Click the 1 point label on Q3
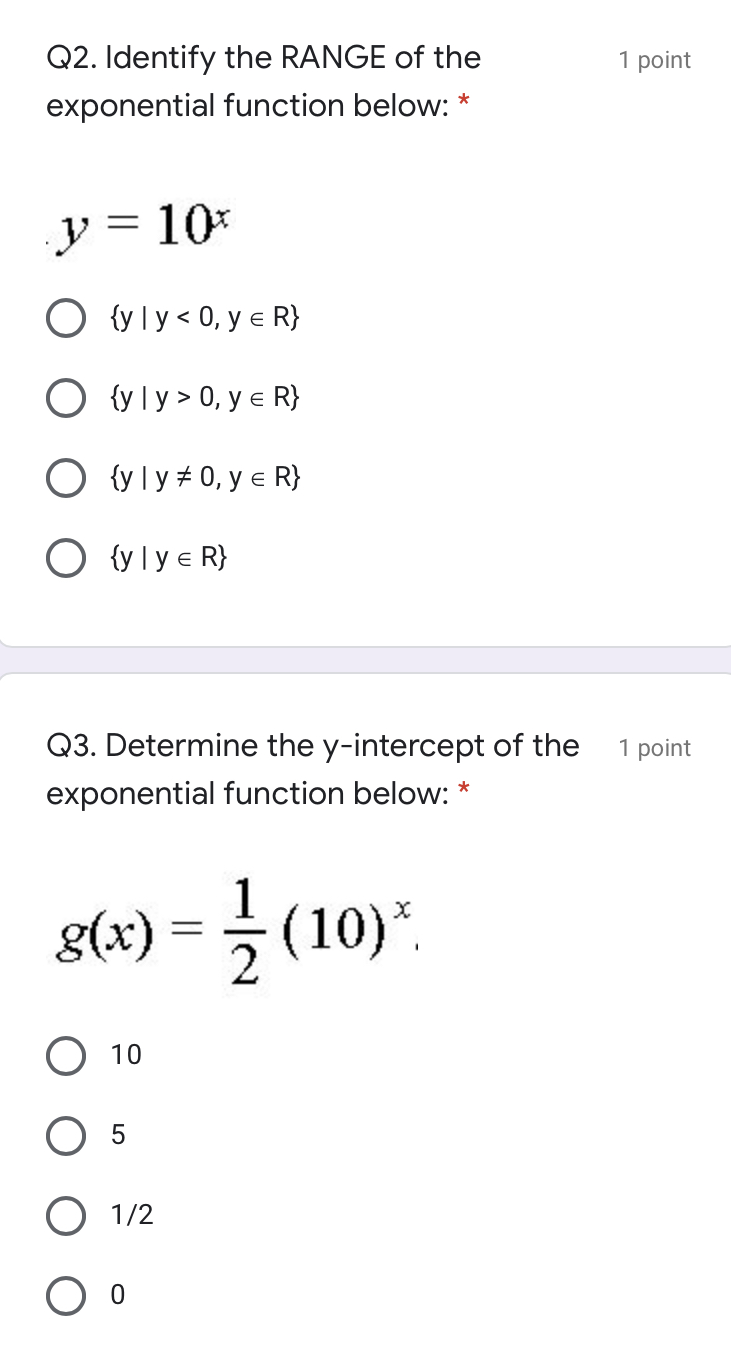 (655, 747)
